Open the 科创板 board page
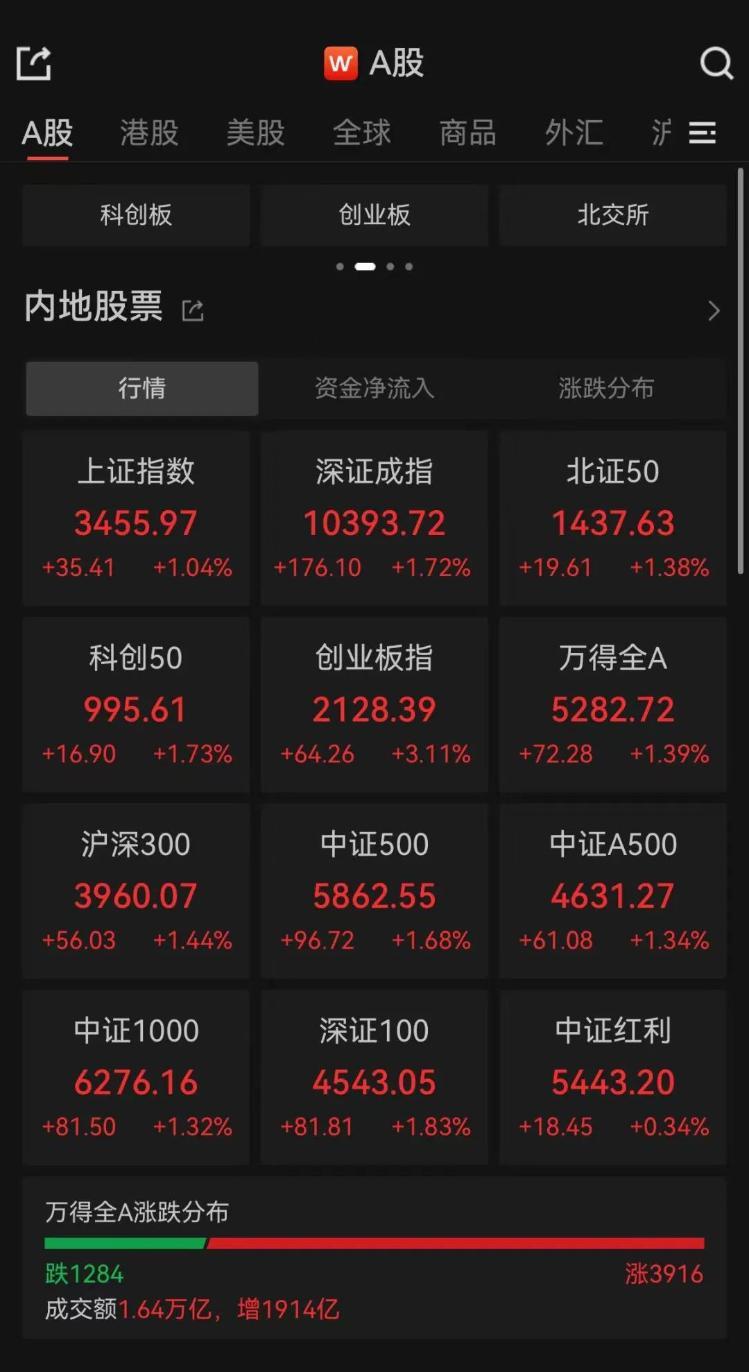 tap(136, 215)
